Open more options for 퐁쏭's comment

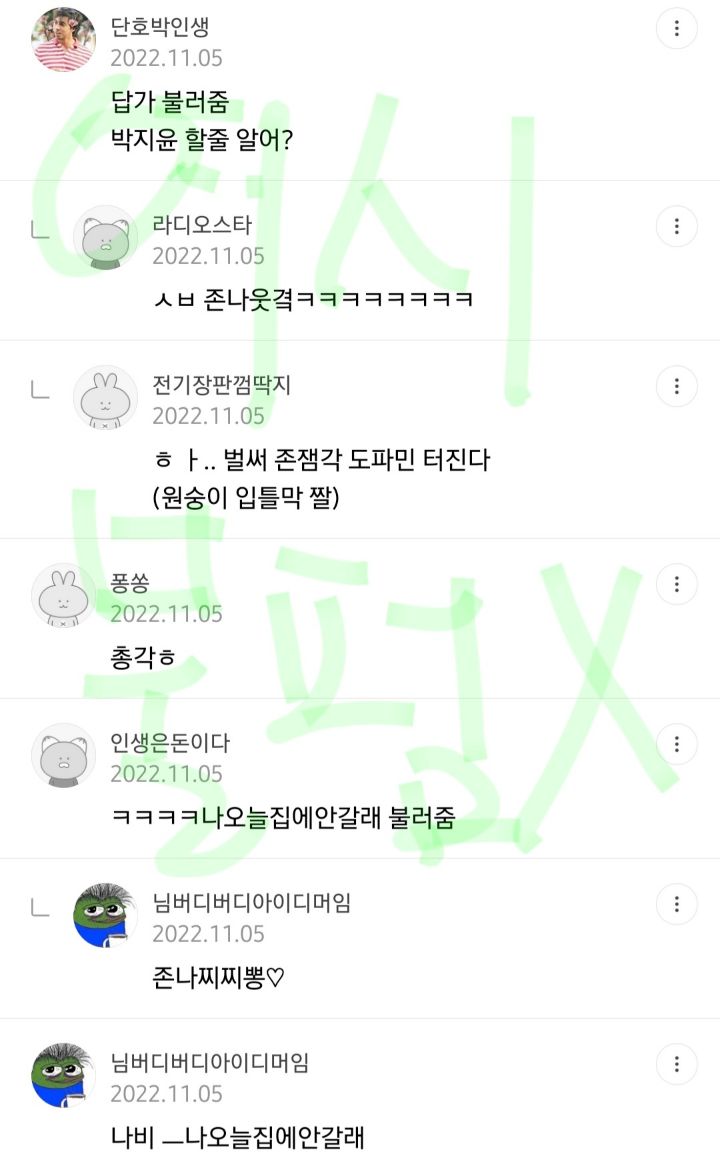click(x=676, y=585)
